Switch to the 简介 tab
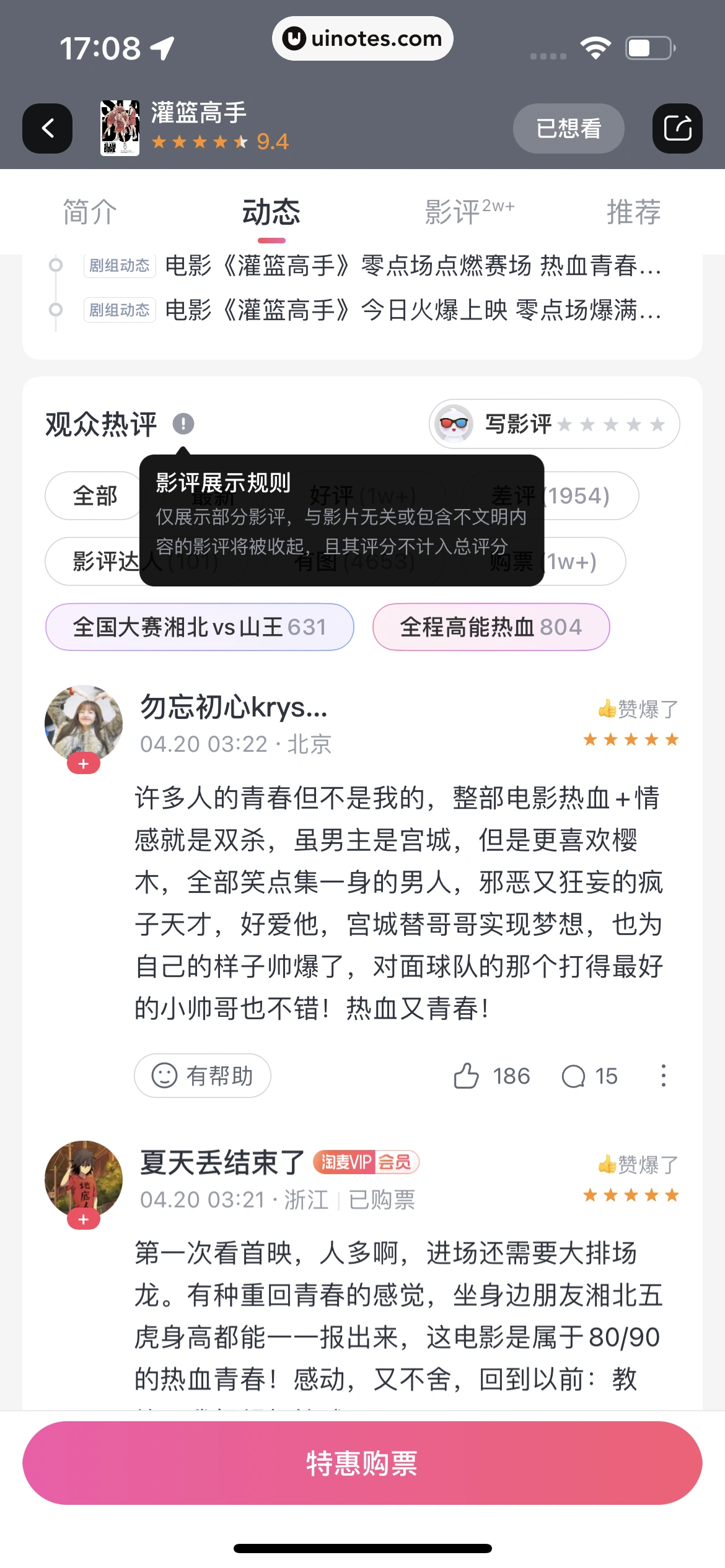Image resolution: width=725 pixels, height=1568 pixels. pos(90,212)
